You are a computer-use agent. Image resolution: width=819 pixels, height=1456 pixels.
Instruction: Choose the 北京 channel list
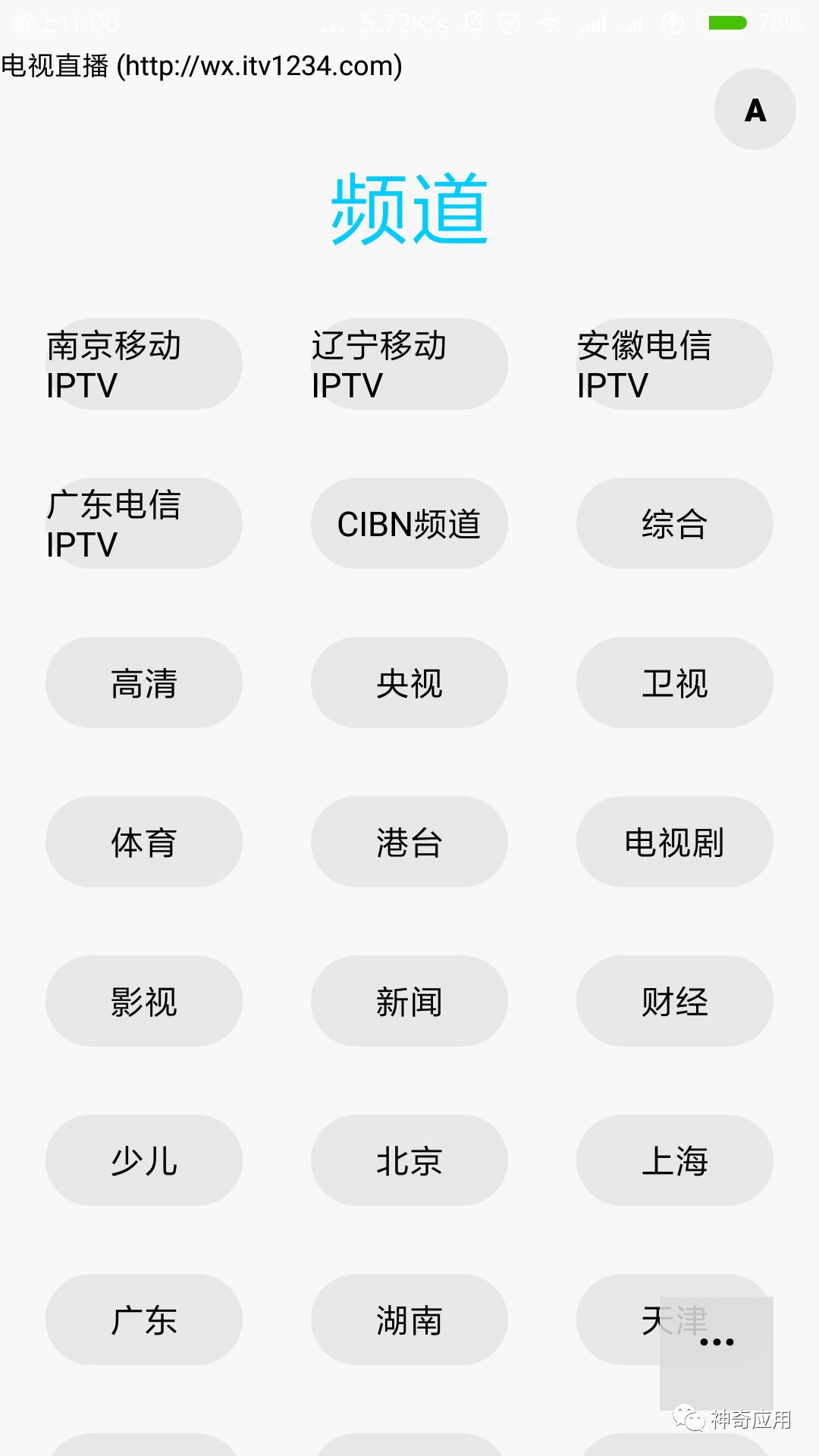409,1161
